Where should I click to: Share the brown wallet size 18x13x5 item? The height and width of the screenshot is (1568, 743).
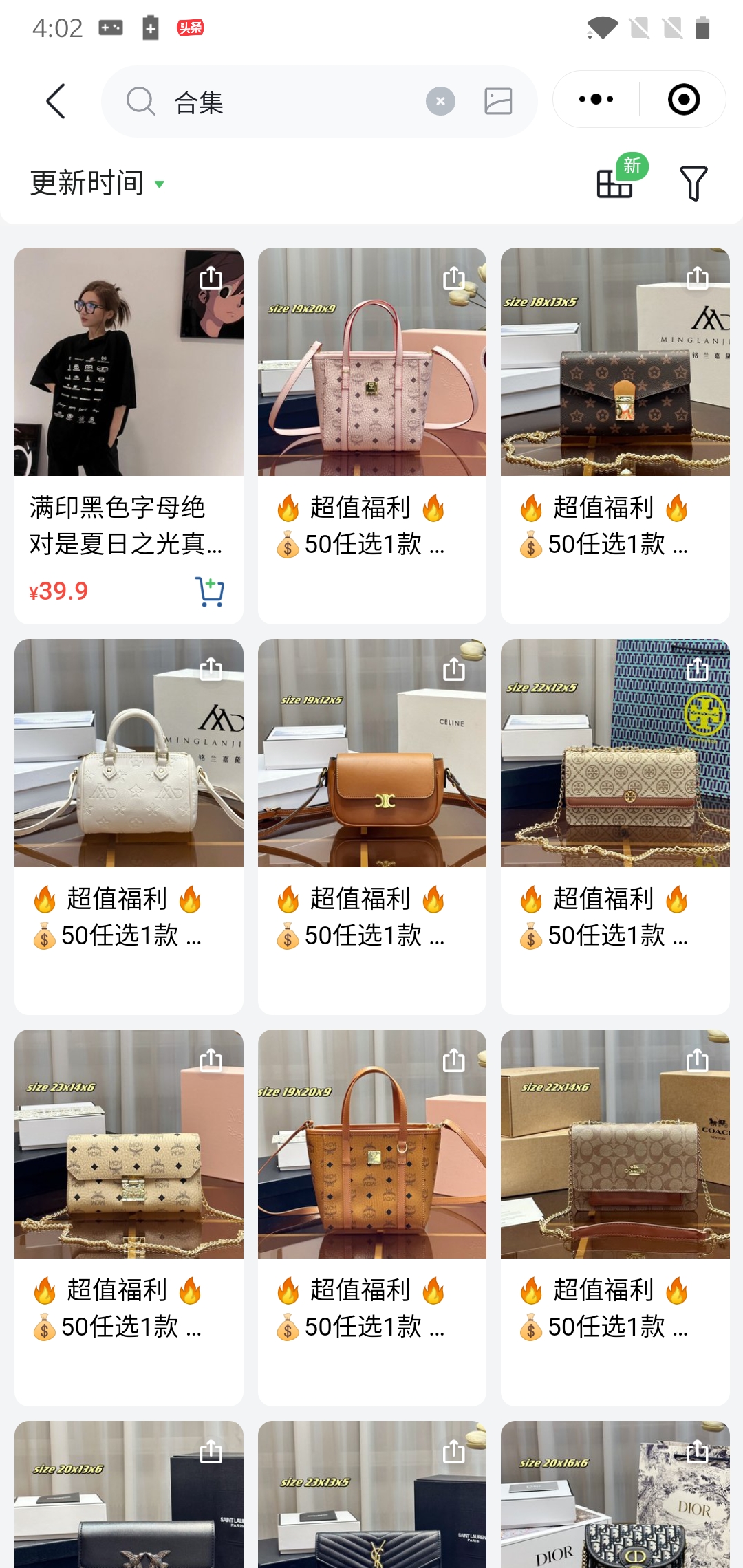(697, 279)
